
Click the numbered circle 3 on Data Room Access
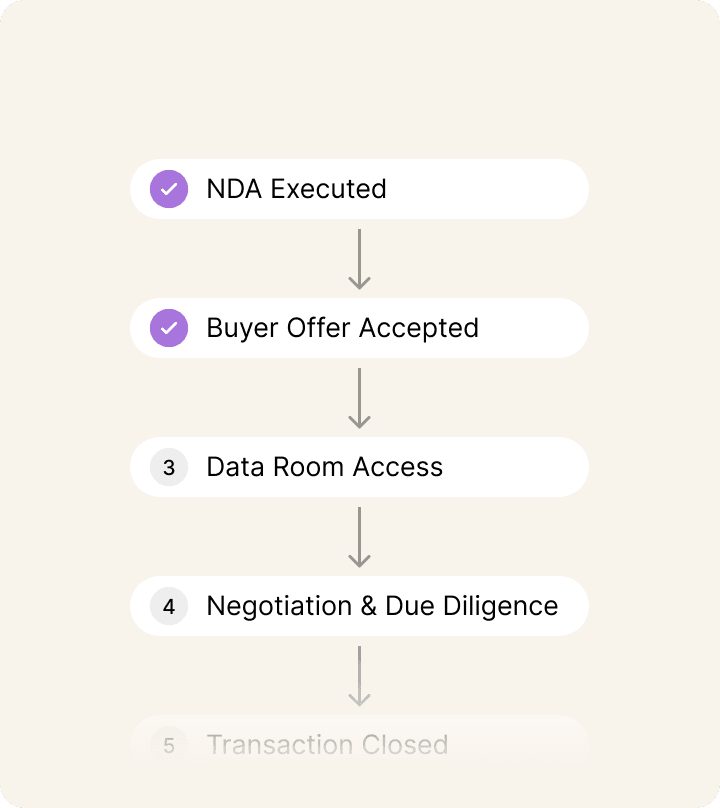(168, 467)
